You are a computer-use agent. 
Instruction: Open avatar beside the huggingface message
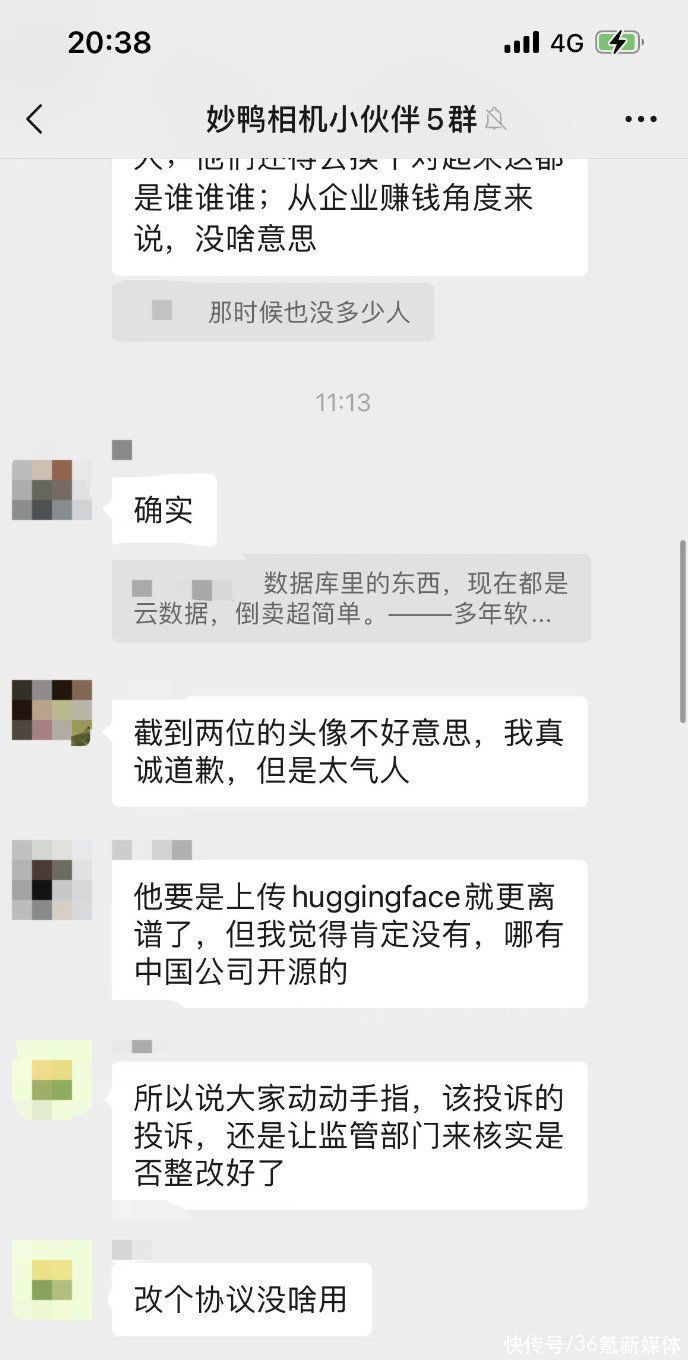52,880
